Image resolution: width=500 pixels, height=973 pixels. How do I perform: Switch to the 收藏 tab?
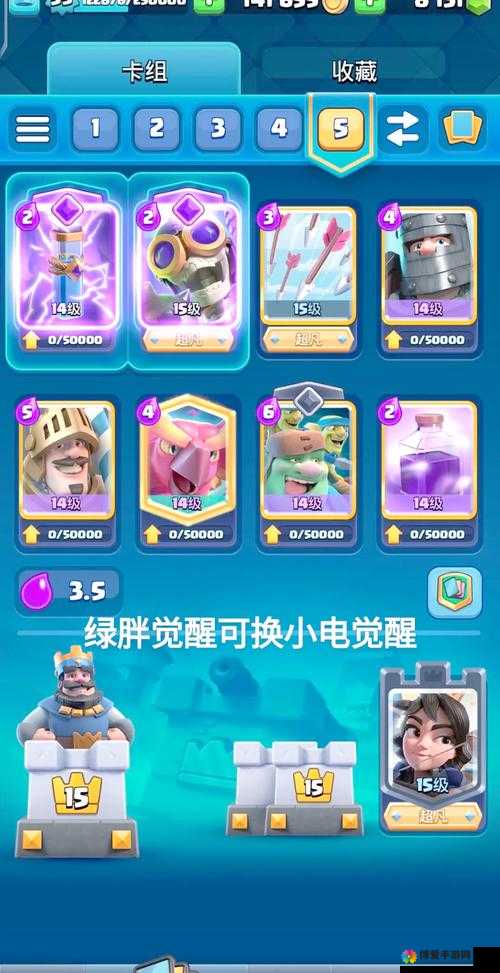(x=354, y=71)
